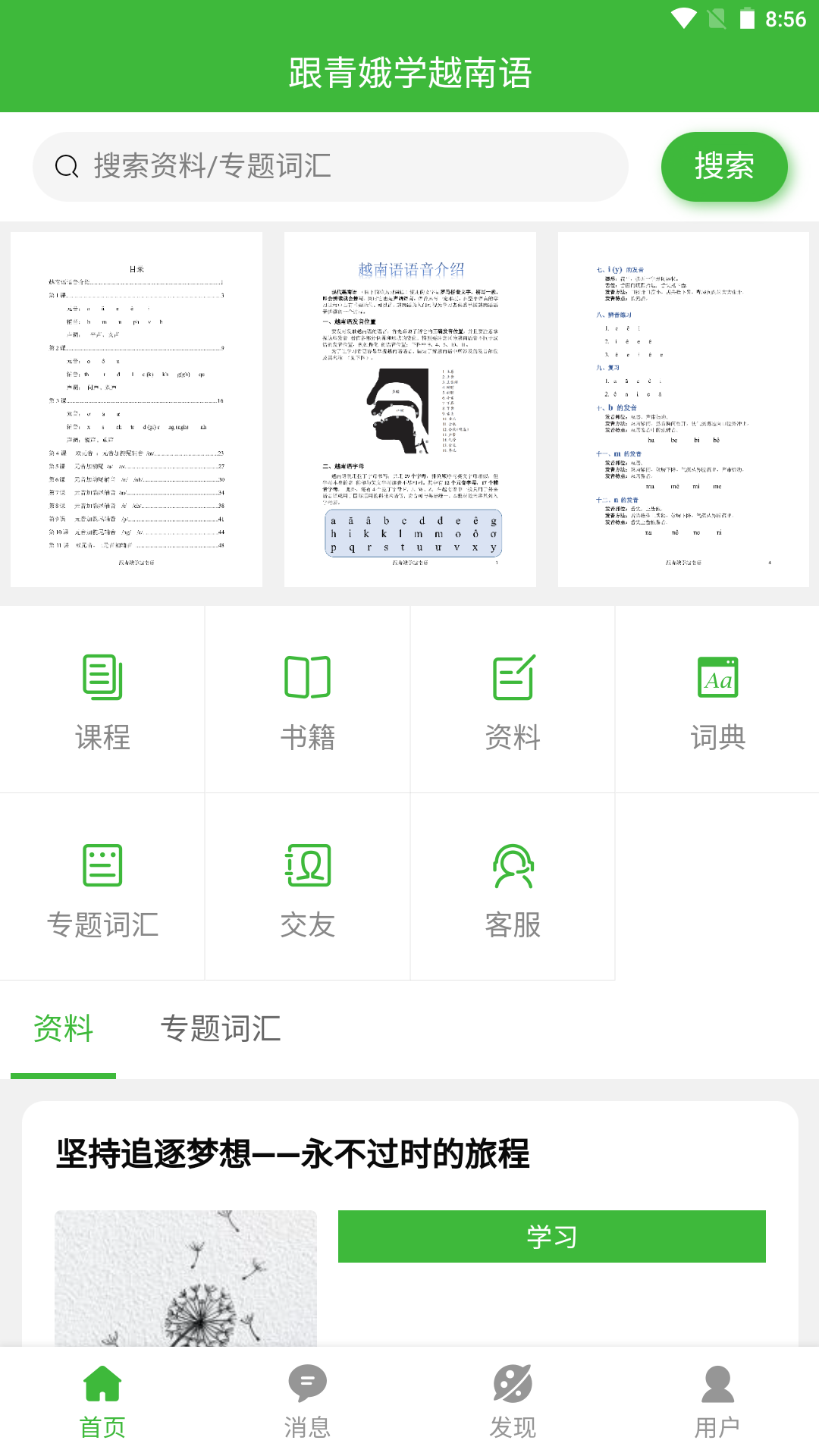Viewport: 819px width, 1456px height.
Task: Start the 学习 lesson button
Action: (553, 1235)
